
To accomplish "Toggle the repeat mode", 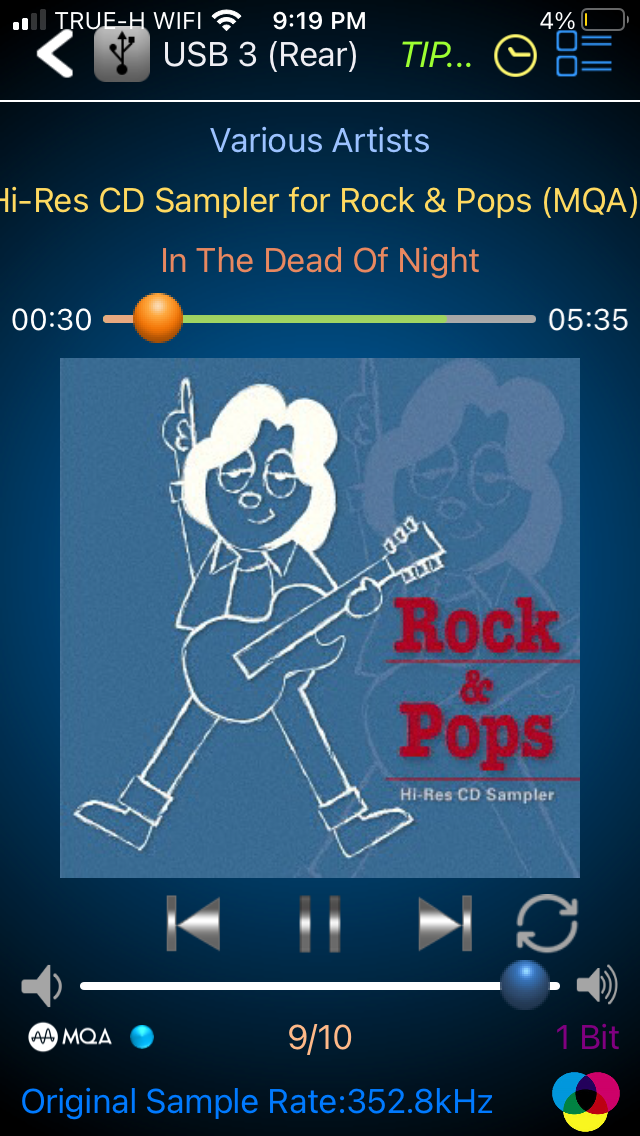I will pyautogui.click(x=546, y=923).
